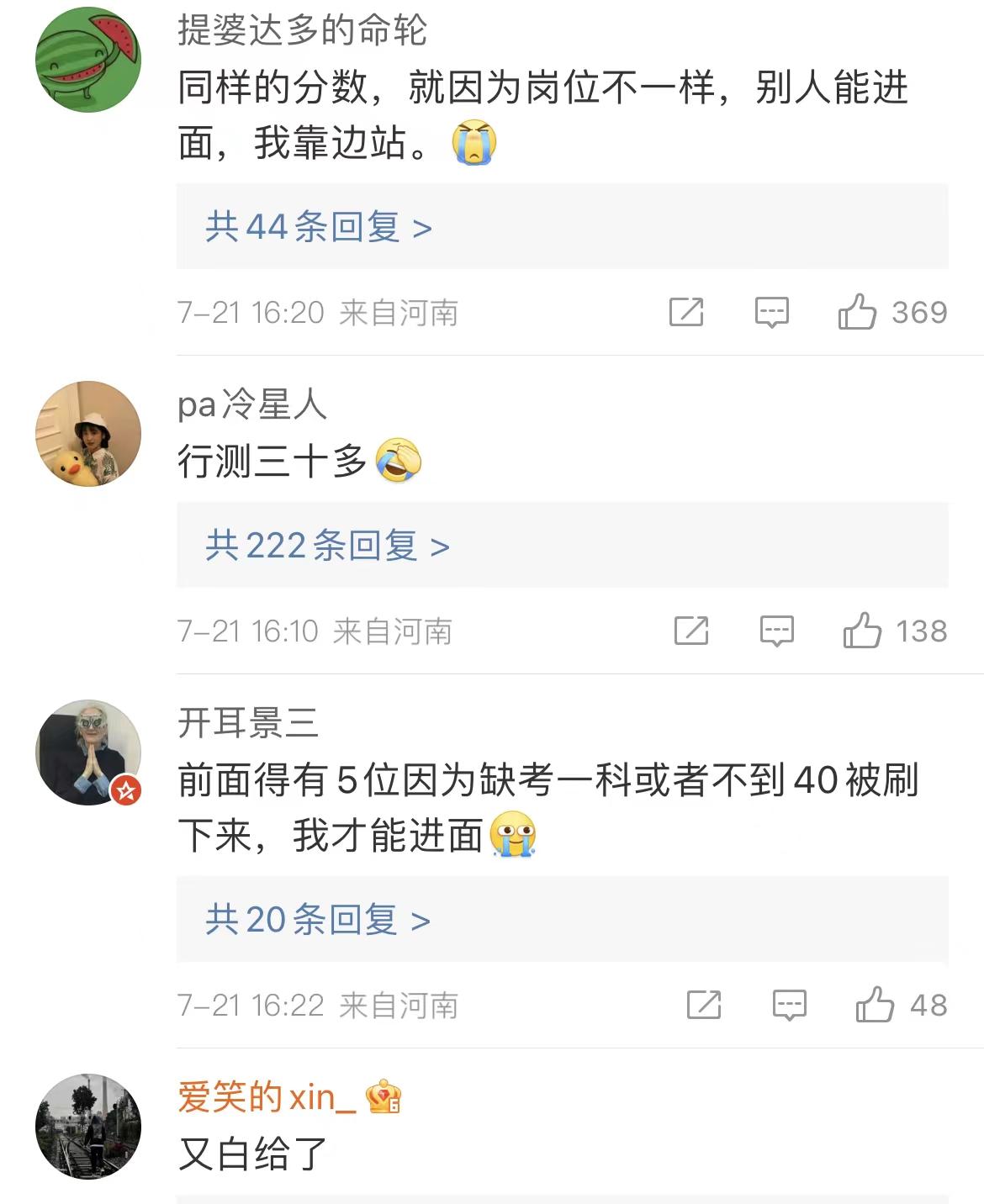Reply to 提婆达多的命轮's comment

771,312
